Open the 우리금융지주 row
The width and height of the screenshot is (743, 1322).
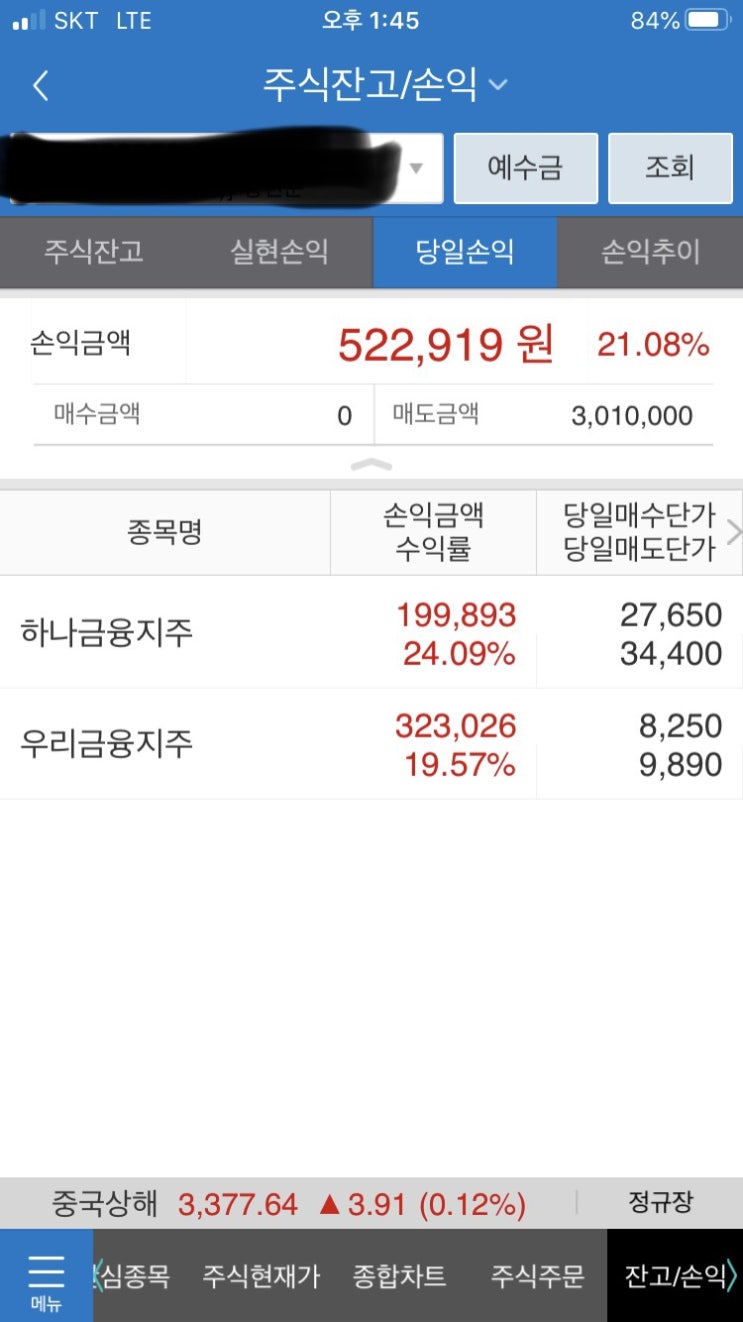371,744
